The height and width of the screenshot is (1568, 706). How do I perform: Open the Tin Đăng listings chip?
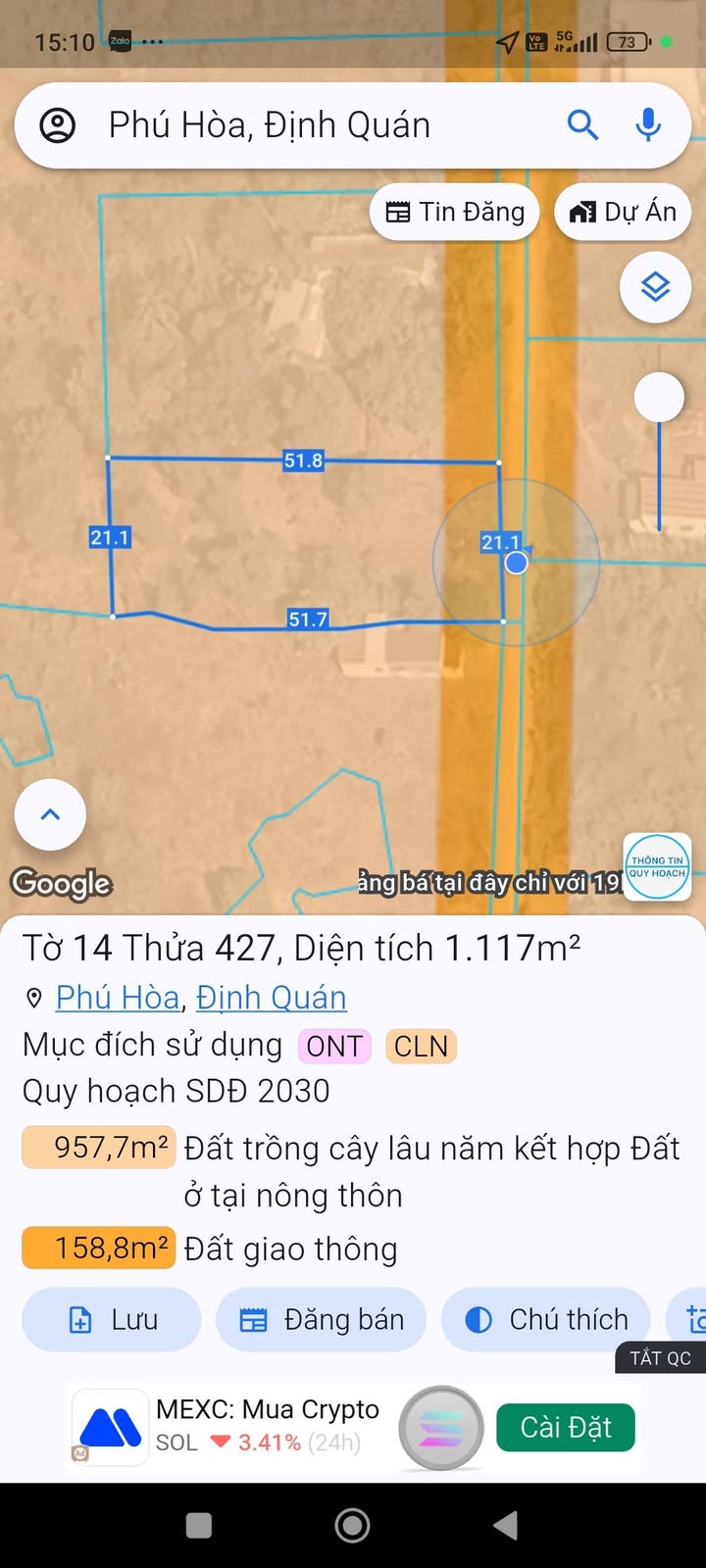[455, 212]
